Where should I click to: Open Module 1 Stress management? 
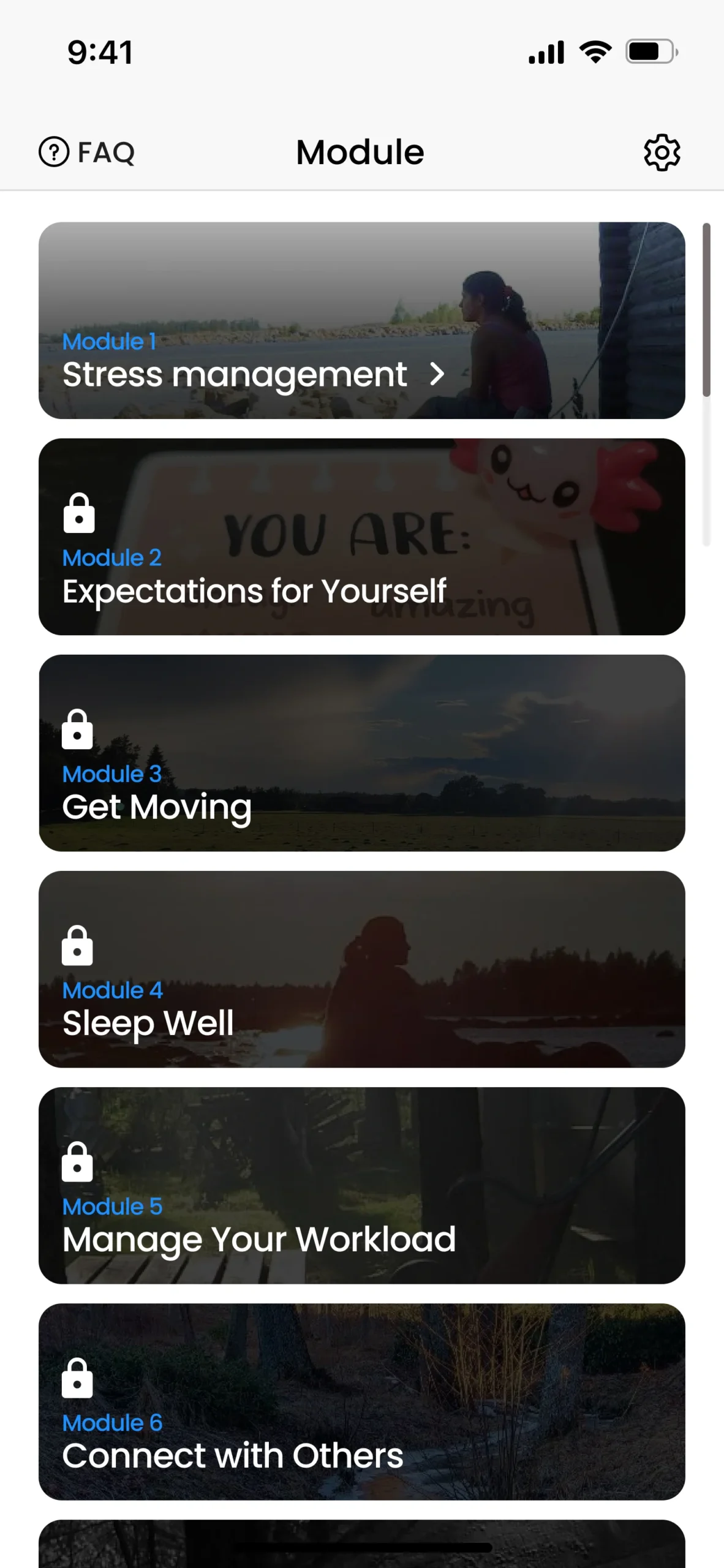tap(361, 320)
